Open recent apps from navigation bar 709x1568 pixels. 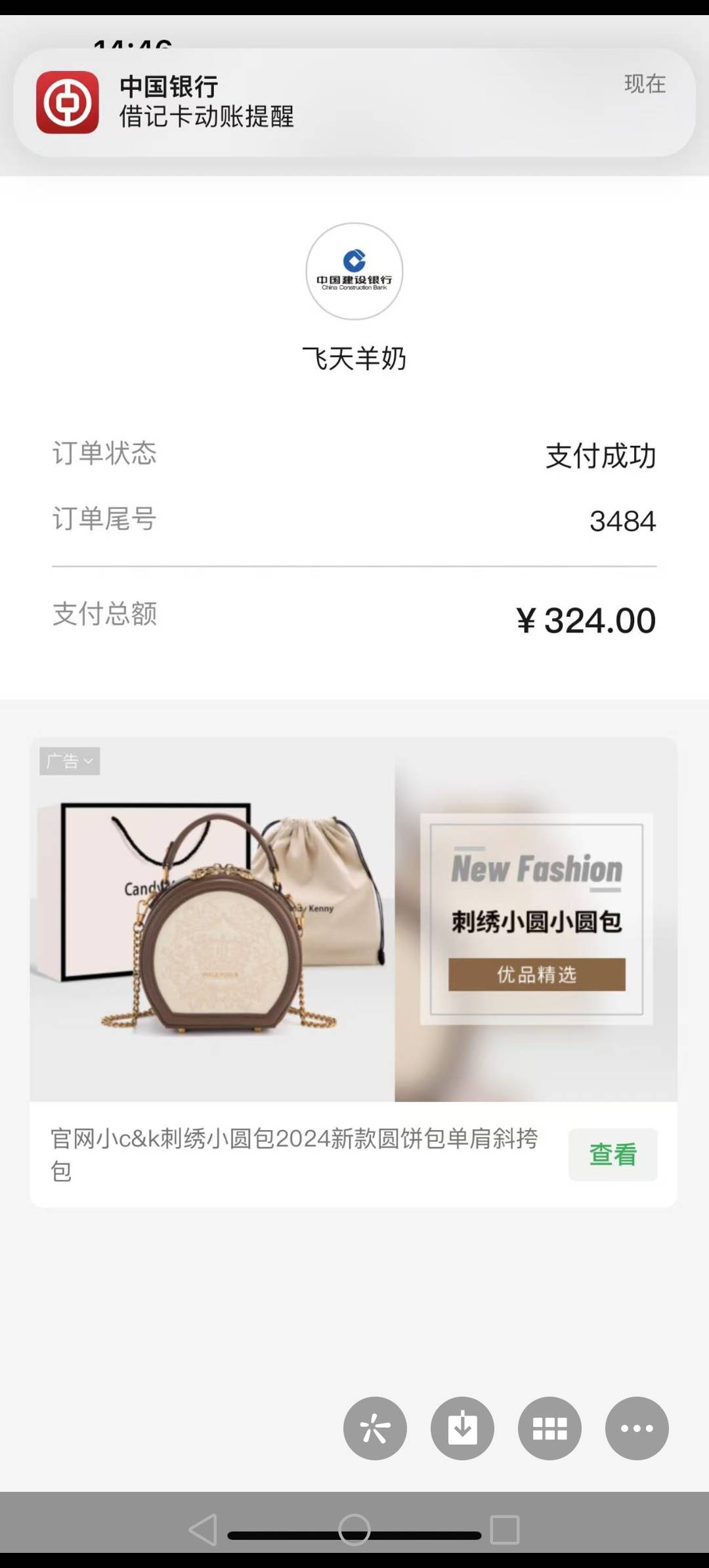point(505,1529)
